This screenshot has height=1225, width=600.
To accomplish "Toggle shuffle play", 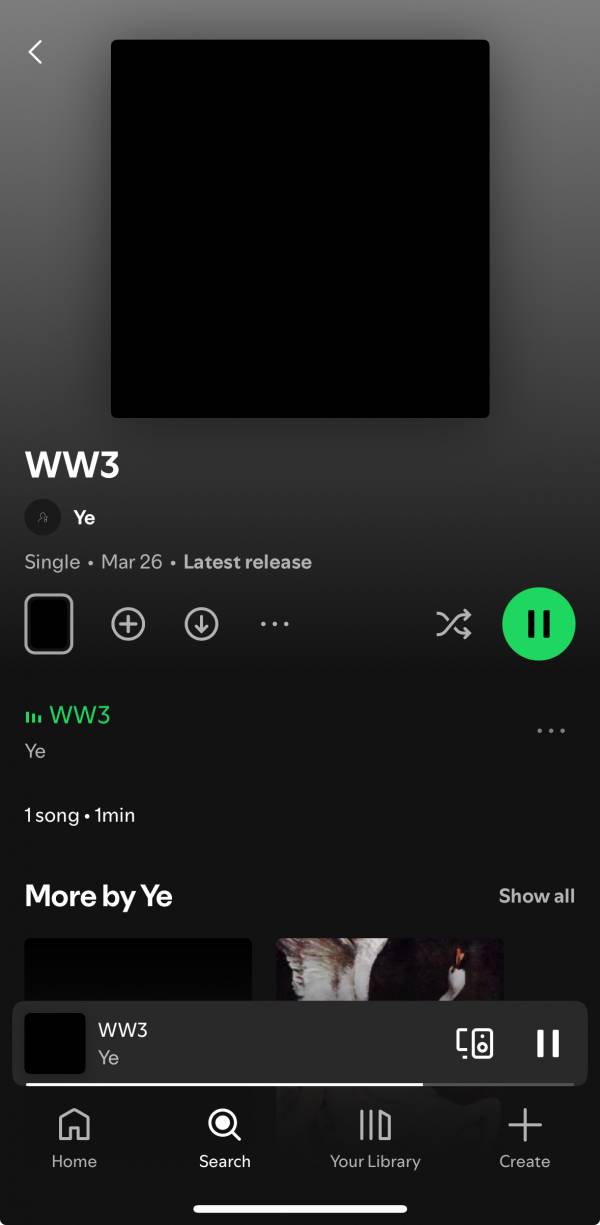I will pos(453,624).
